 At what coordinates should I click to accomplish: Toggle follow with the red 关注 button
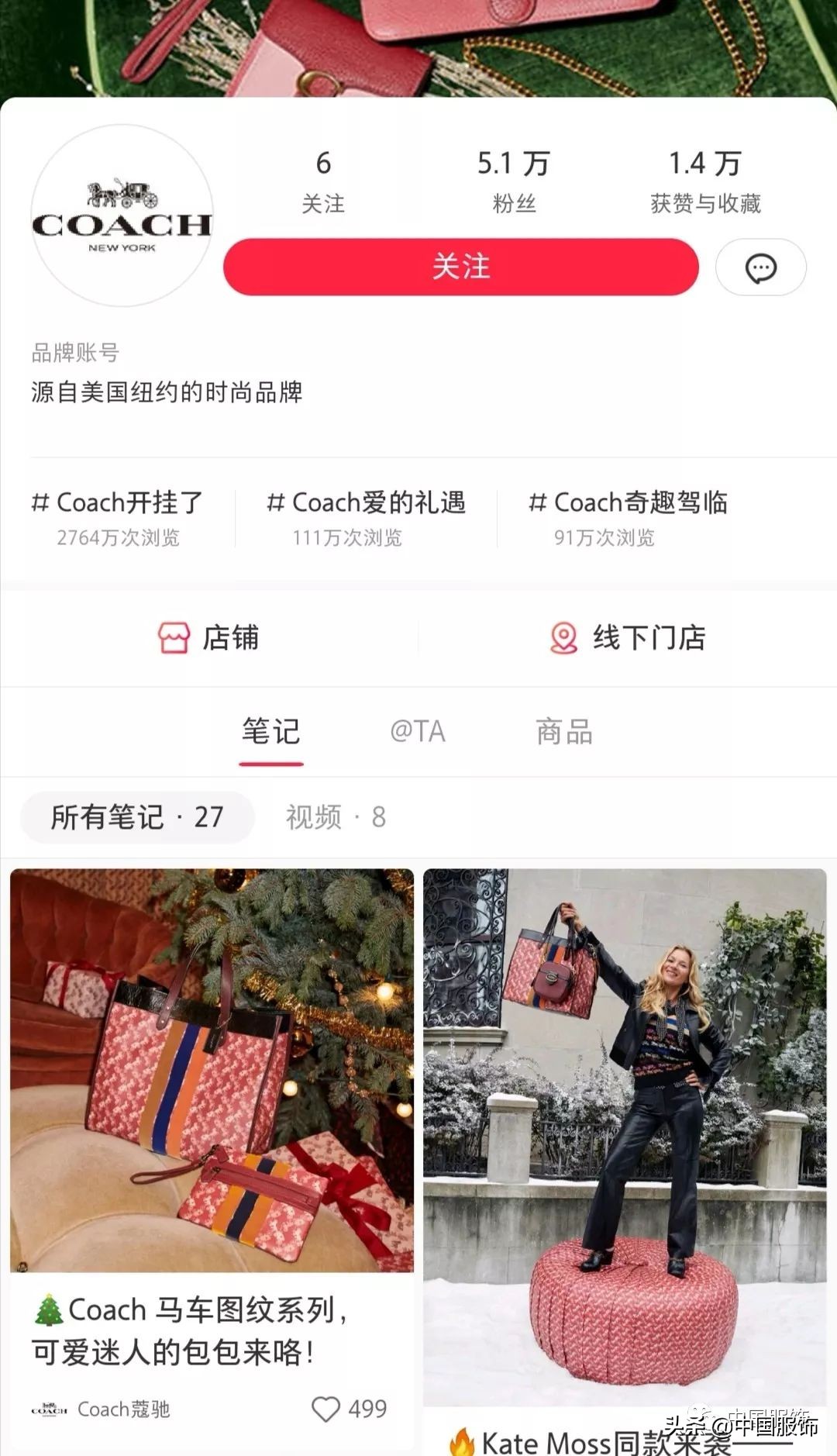(460, 267)
